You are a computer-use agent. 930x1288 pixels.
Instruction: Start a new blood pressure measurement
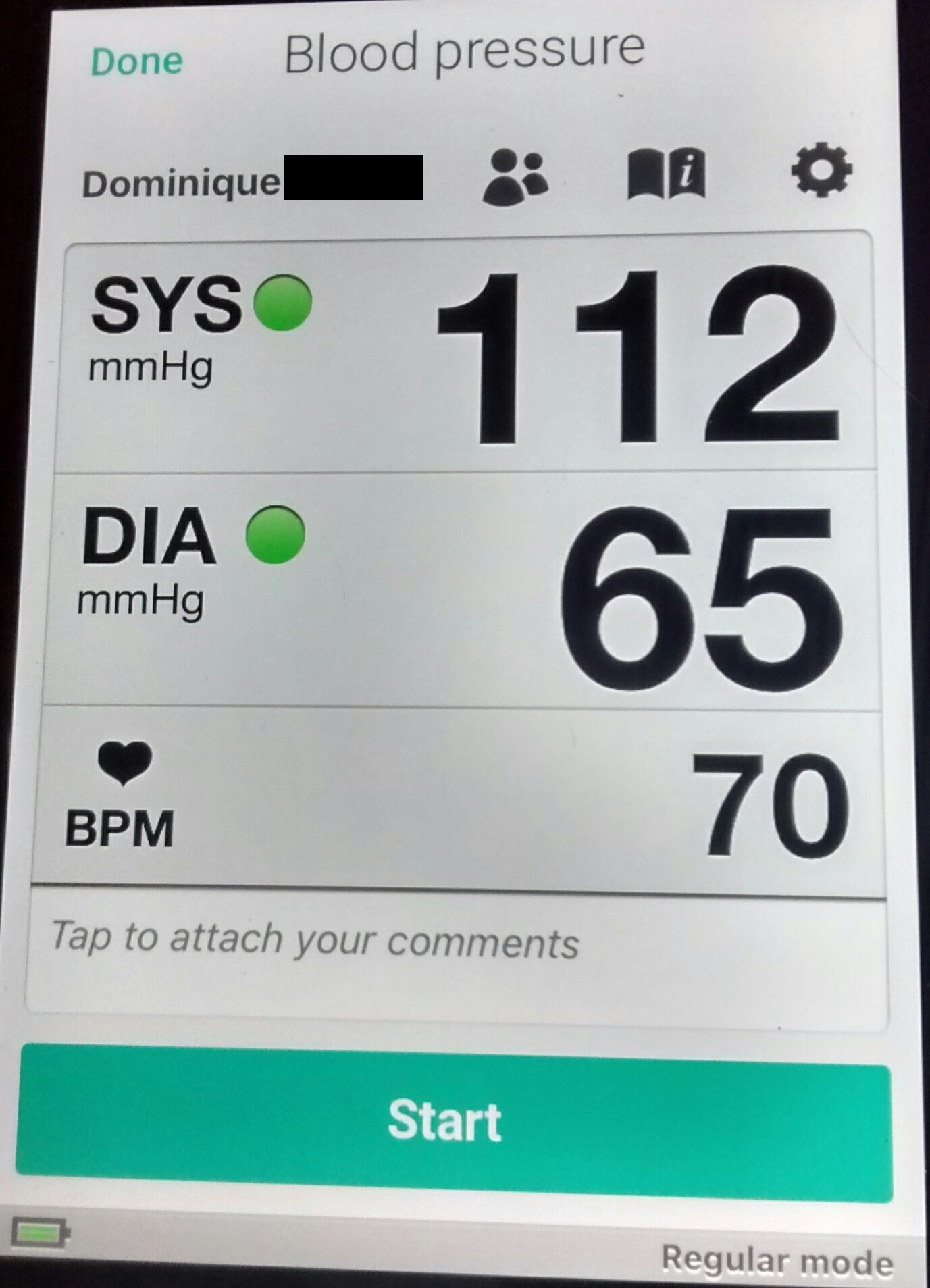click(453, 1122)
